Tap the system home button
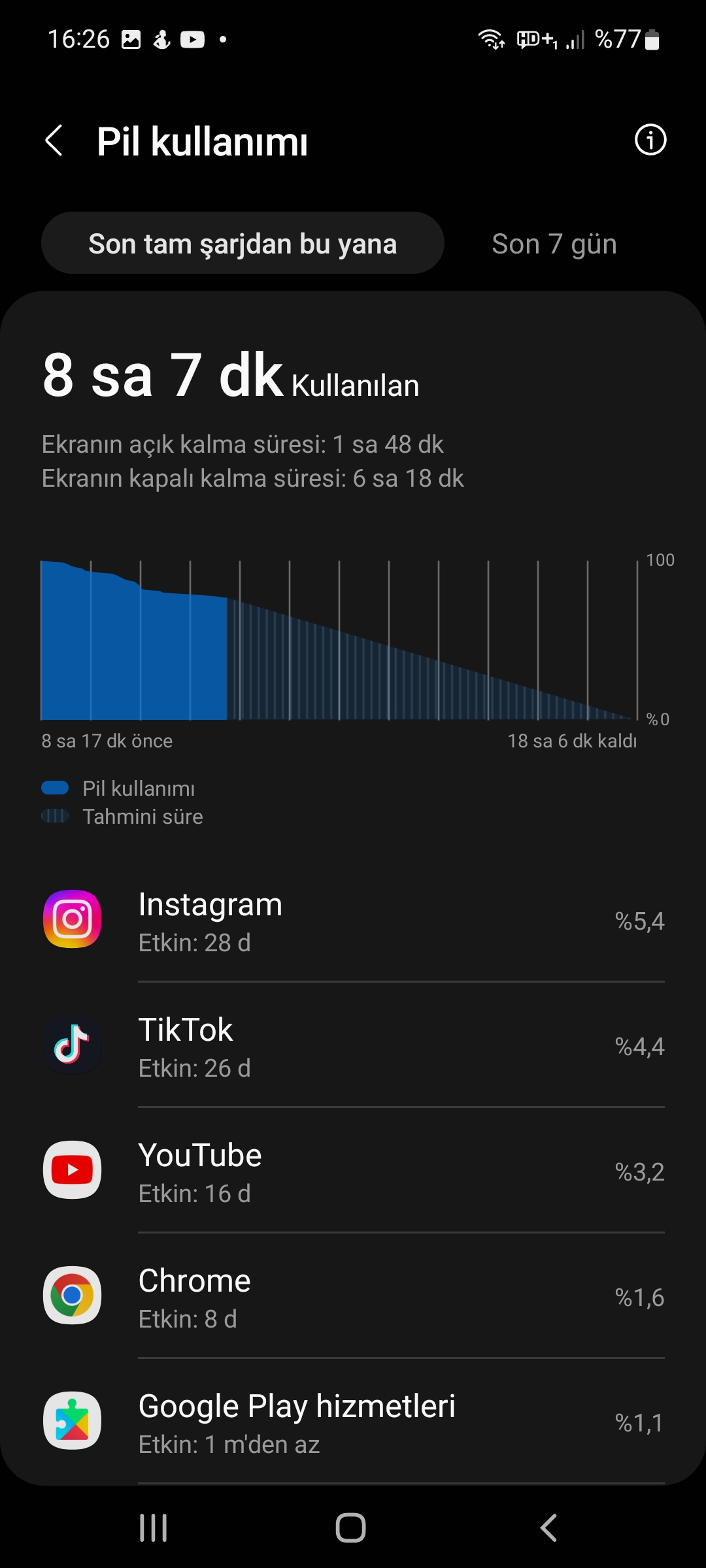The image size is (706, 1568). point(351,1527)
